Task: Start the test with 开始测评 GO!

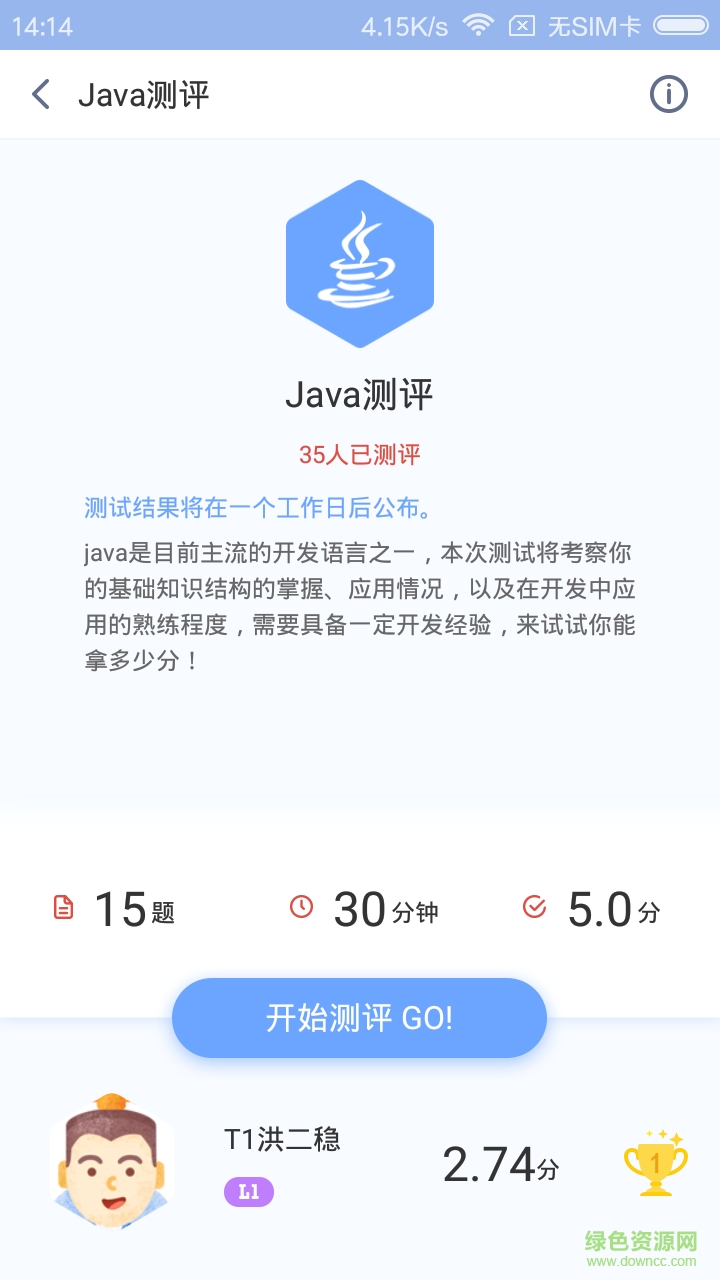Action: click(359, 1018)
